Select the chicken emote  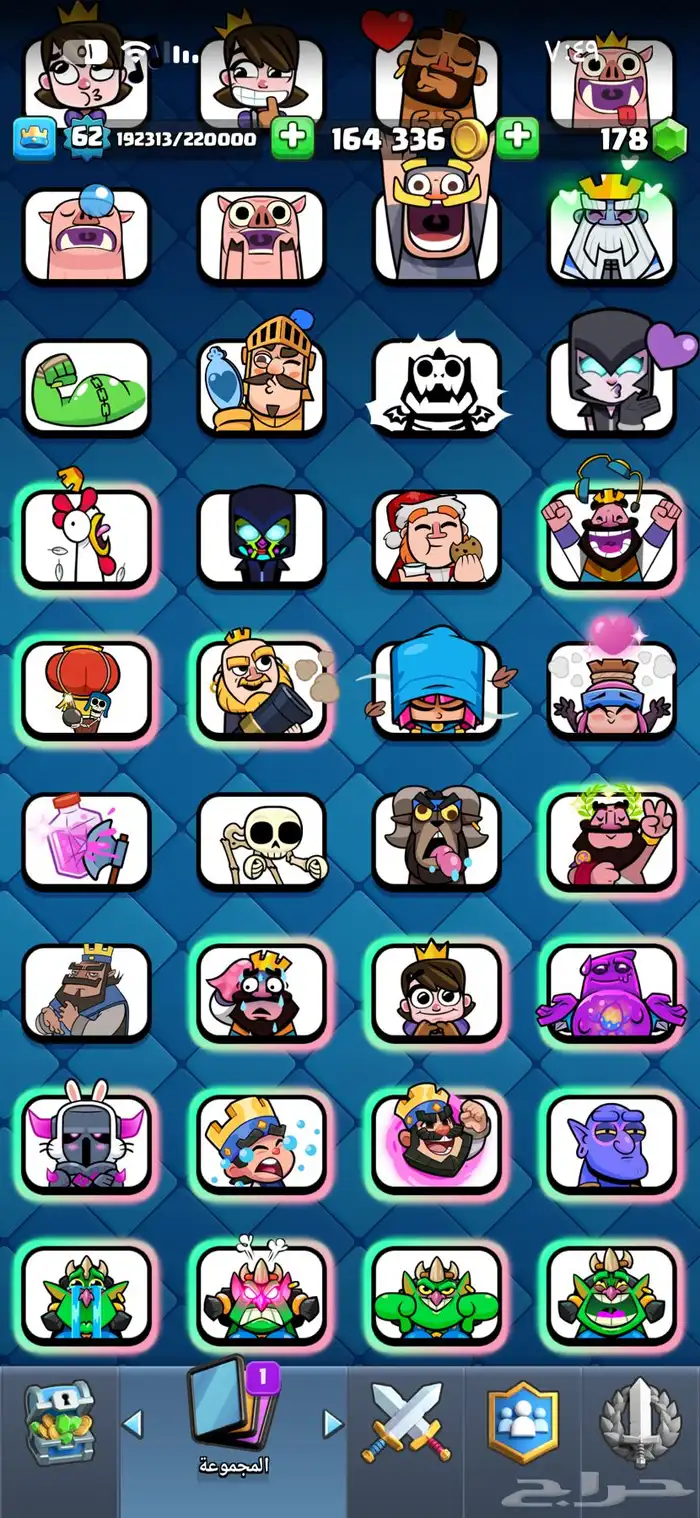point(86,538)
